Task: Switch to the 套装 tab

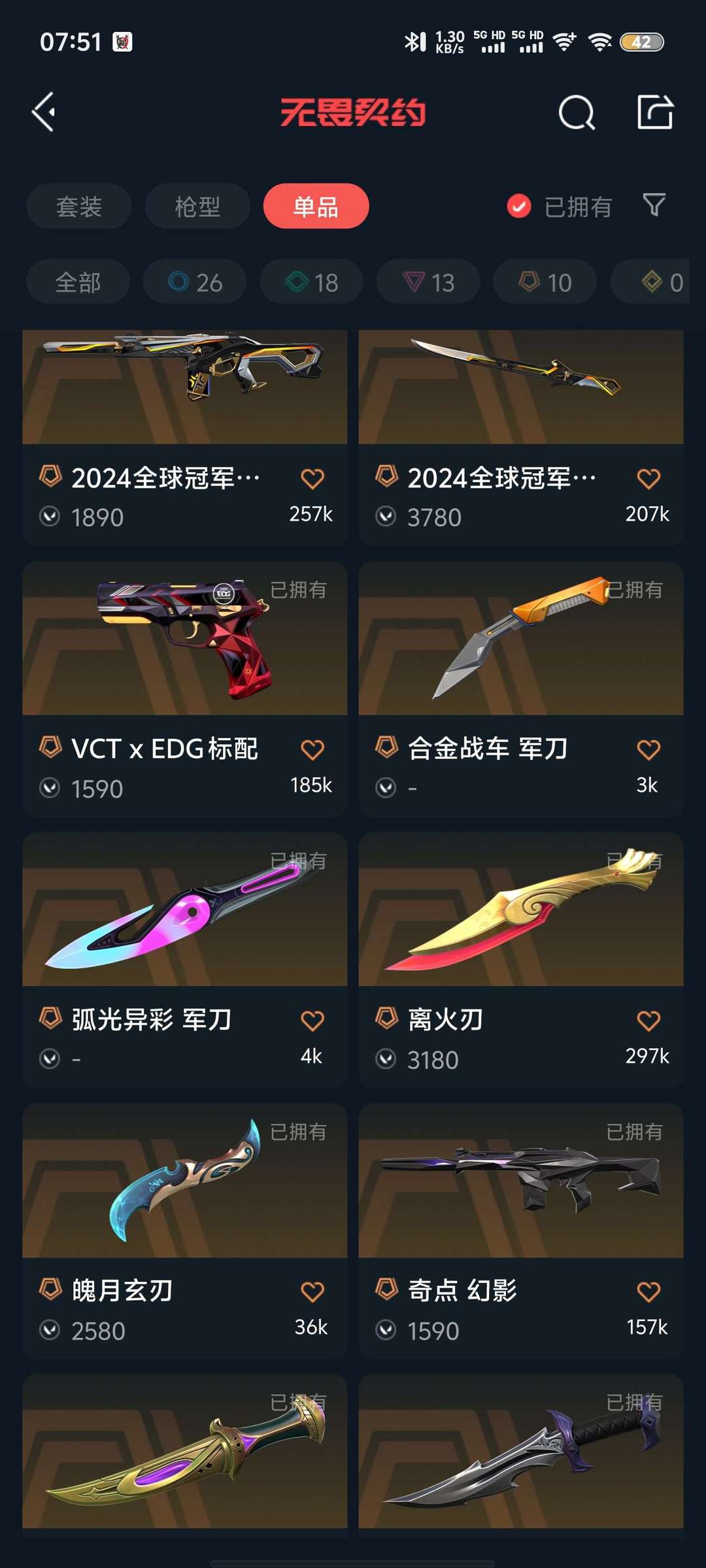Action: coord(79,206)
